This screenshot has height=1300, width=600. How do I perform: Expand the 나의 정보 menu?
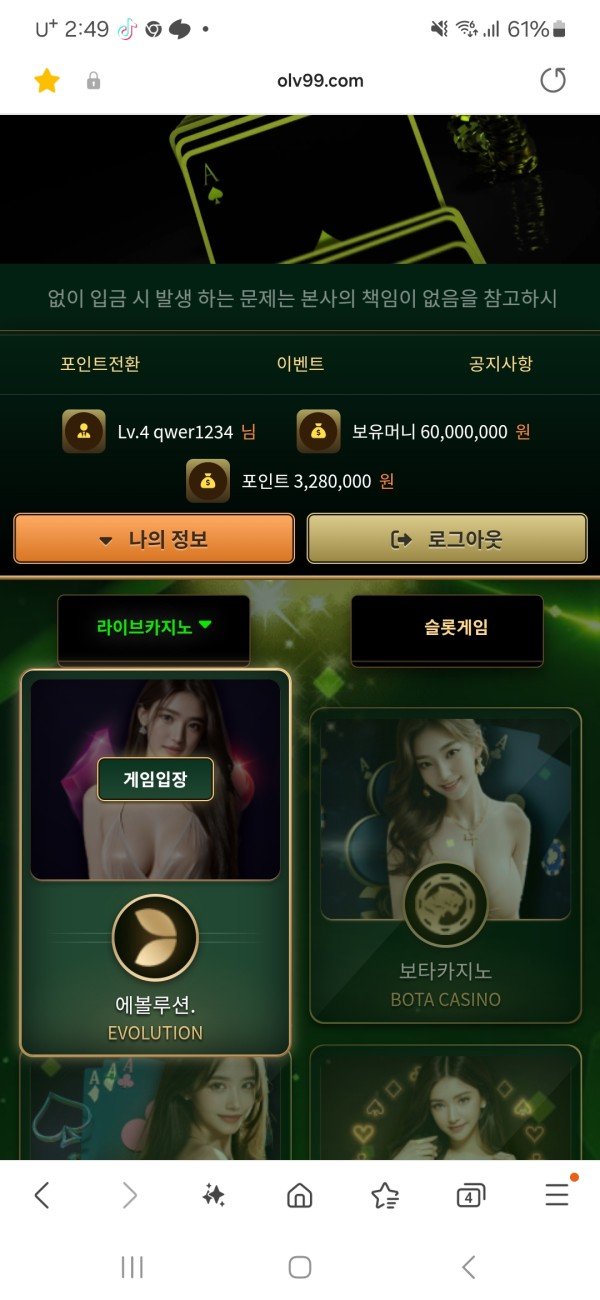(154, 539)
